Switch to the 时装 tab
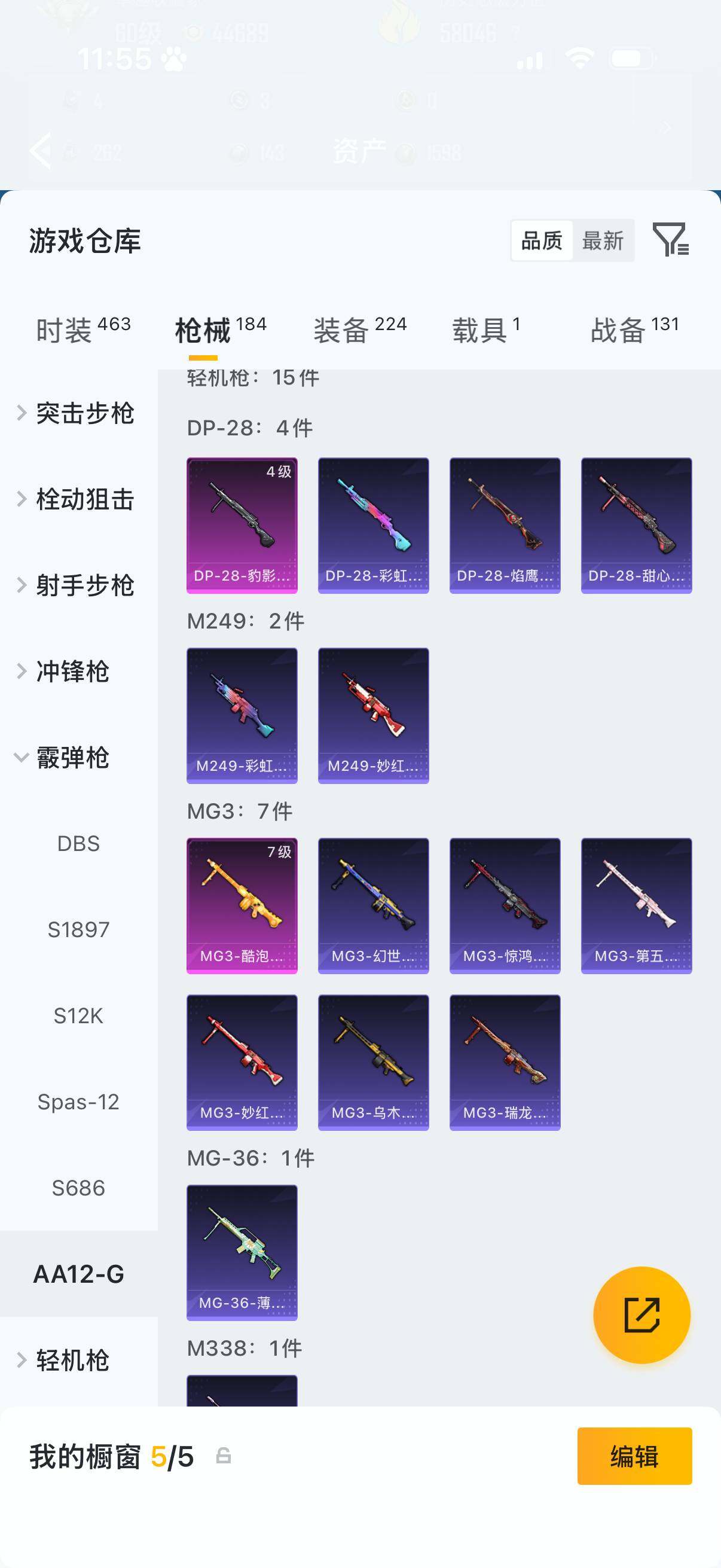The width and height of the screenshot is (721, 1568). tap(83, 331)
